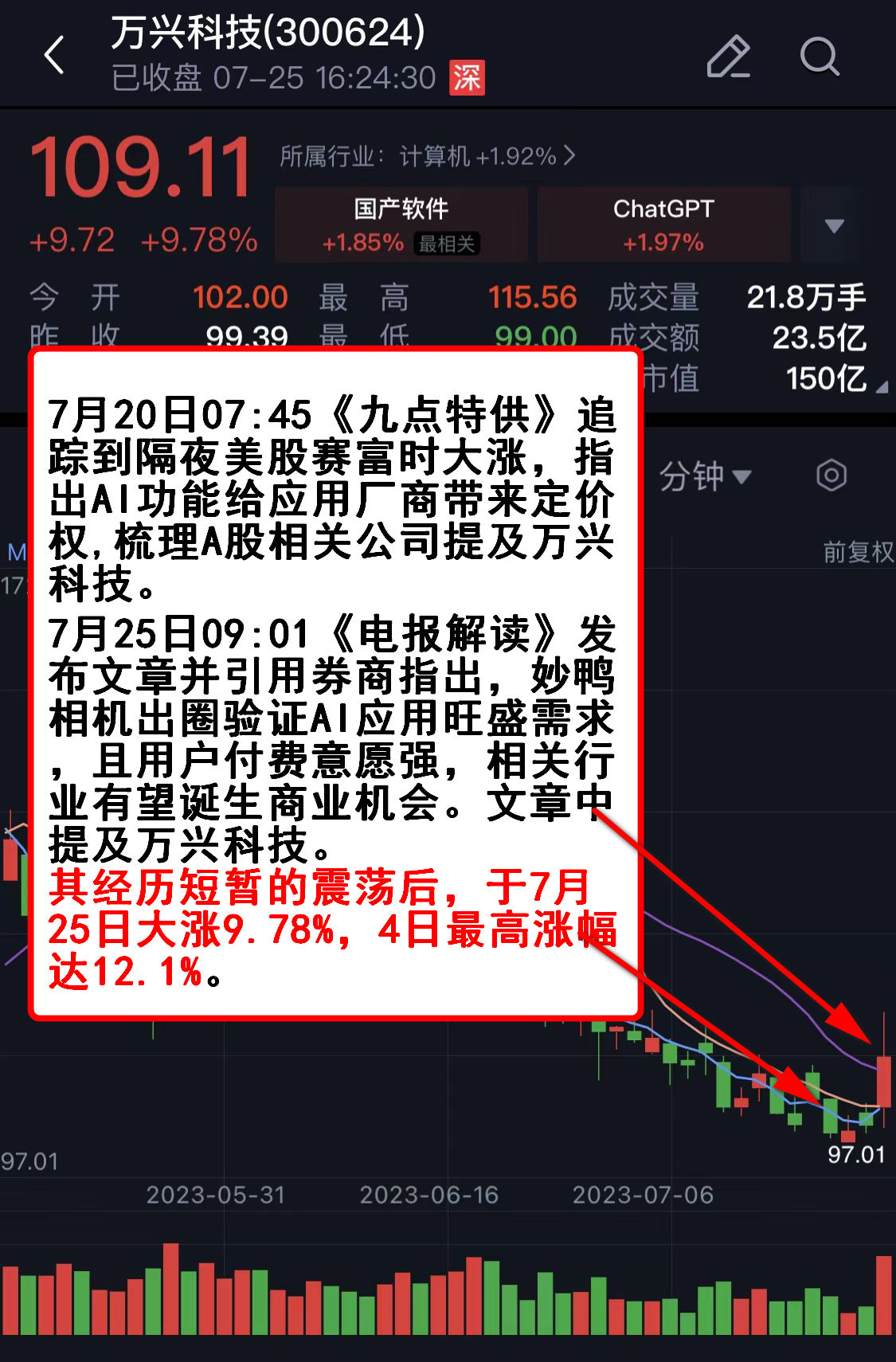Go back from the 万兴科技 stock page
Screen dimensions: 896x1362
[x=54, y=56]
